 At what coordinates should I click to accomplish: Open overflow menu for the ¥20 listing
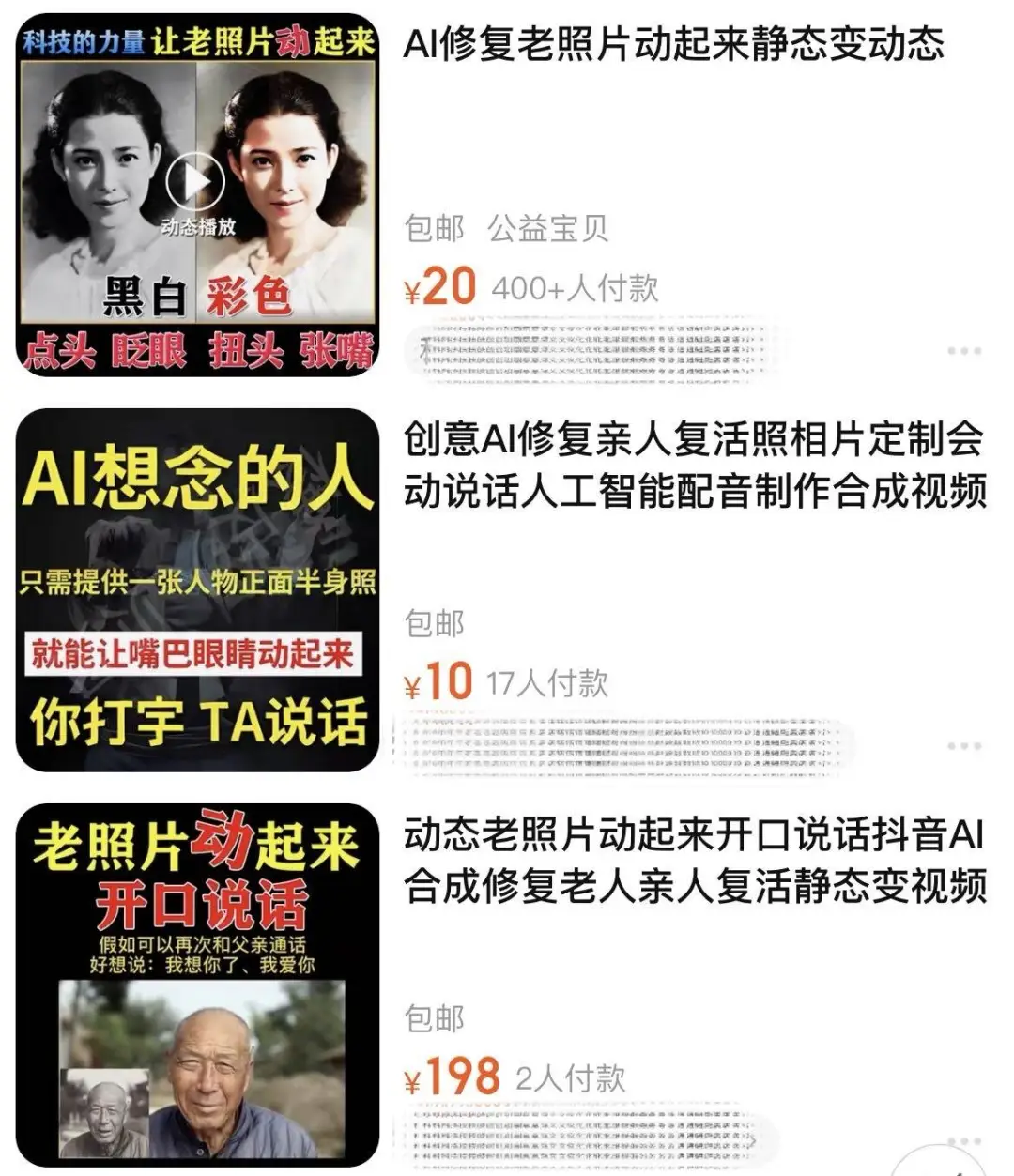point(963,351)
